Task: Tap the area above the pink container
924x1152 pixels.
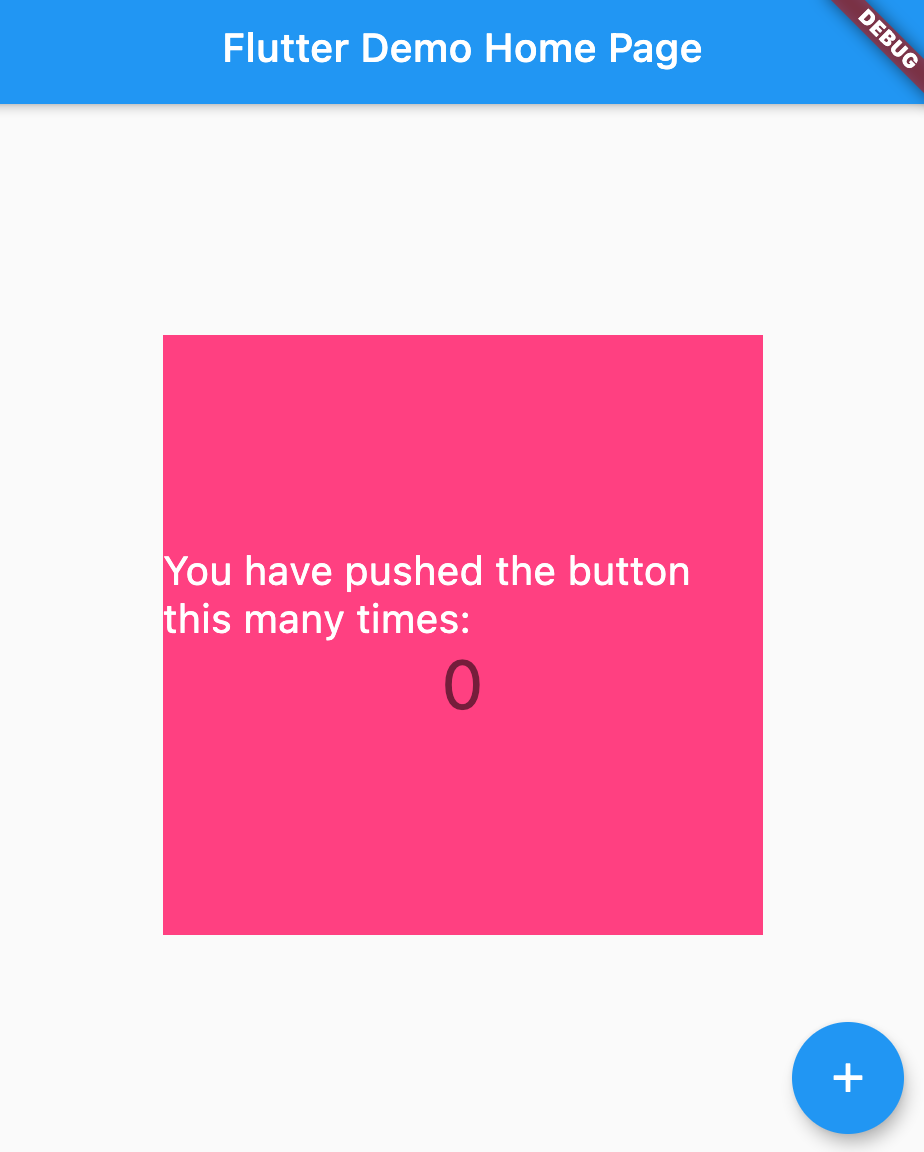Action: point(462,220)
